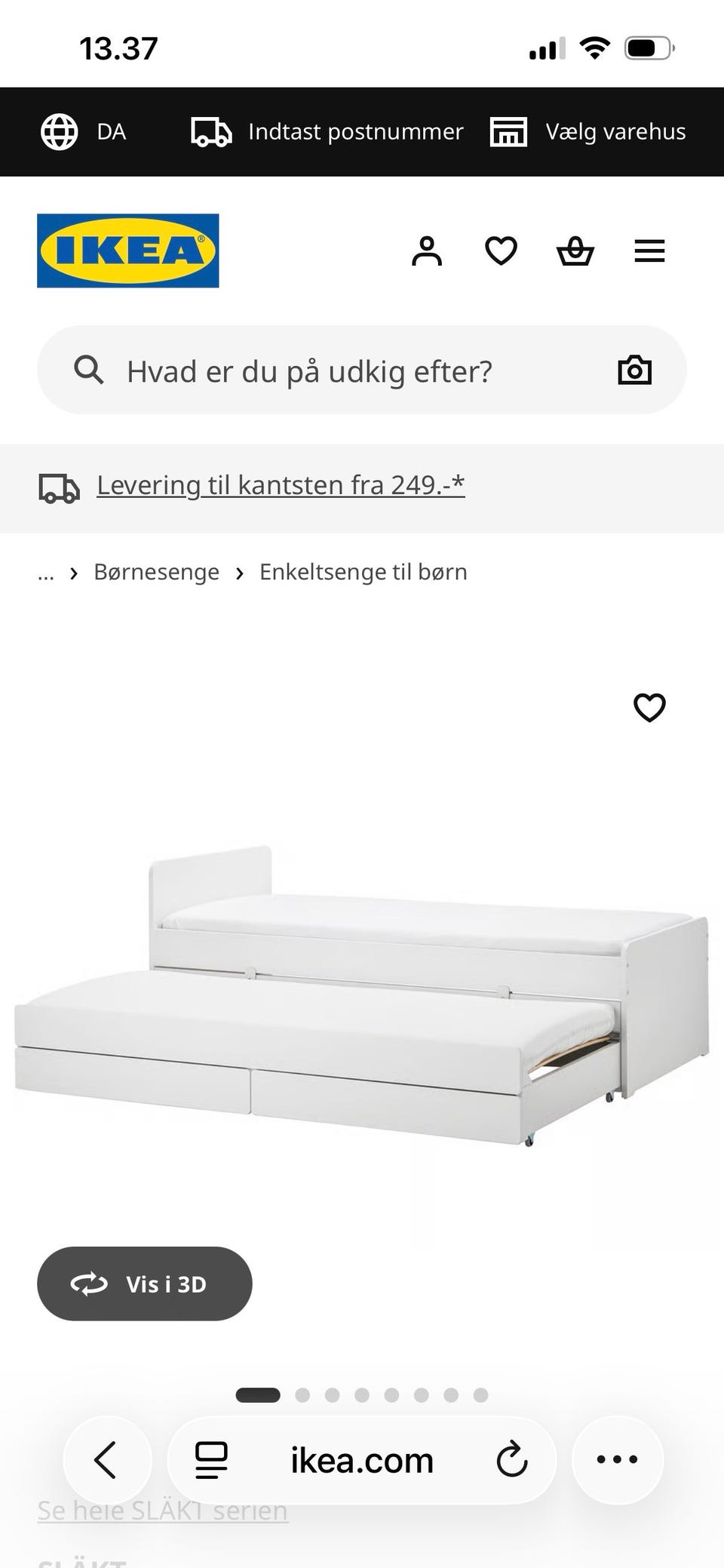Start an image search with the camera icon

click(634, 370)
